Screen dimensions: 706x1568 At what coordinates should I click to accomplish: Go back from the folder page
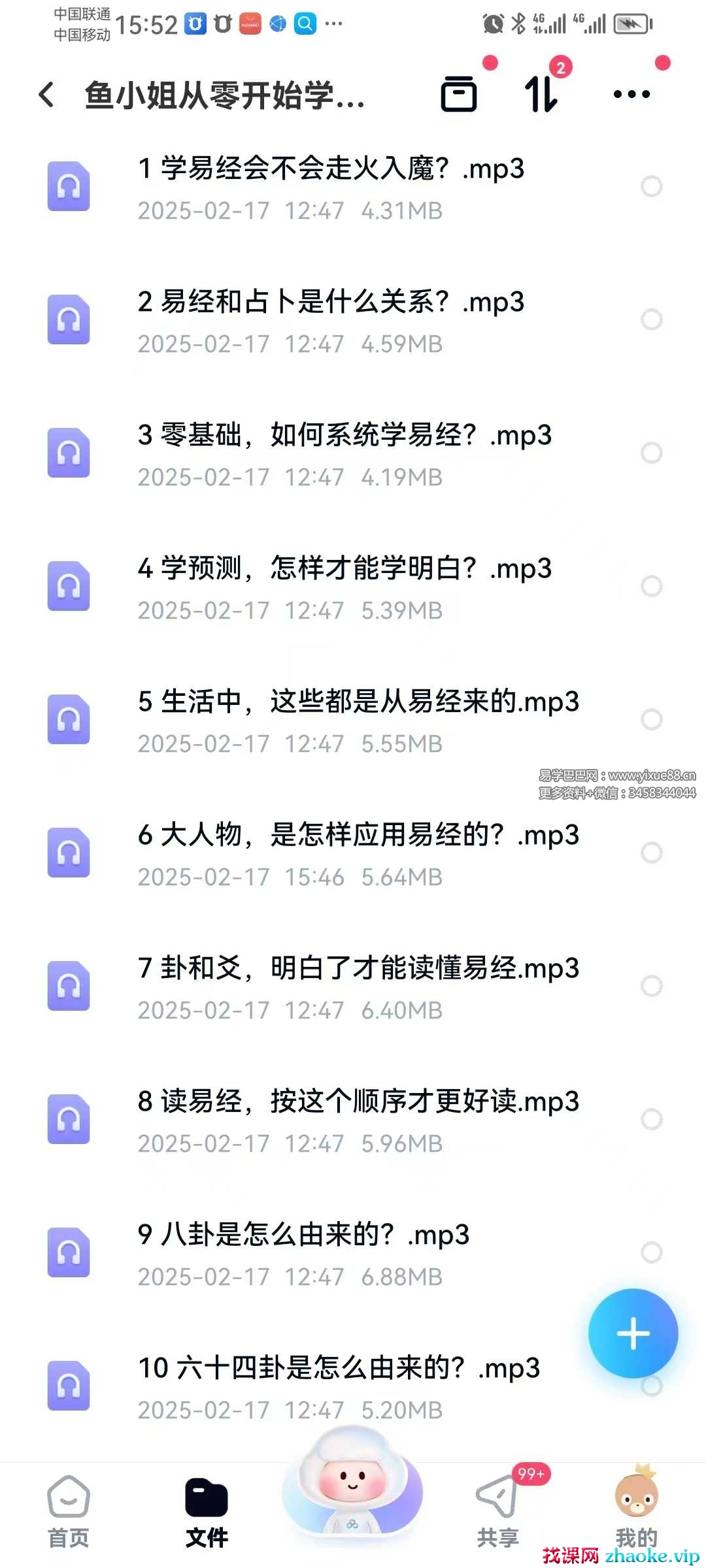46,95
